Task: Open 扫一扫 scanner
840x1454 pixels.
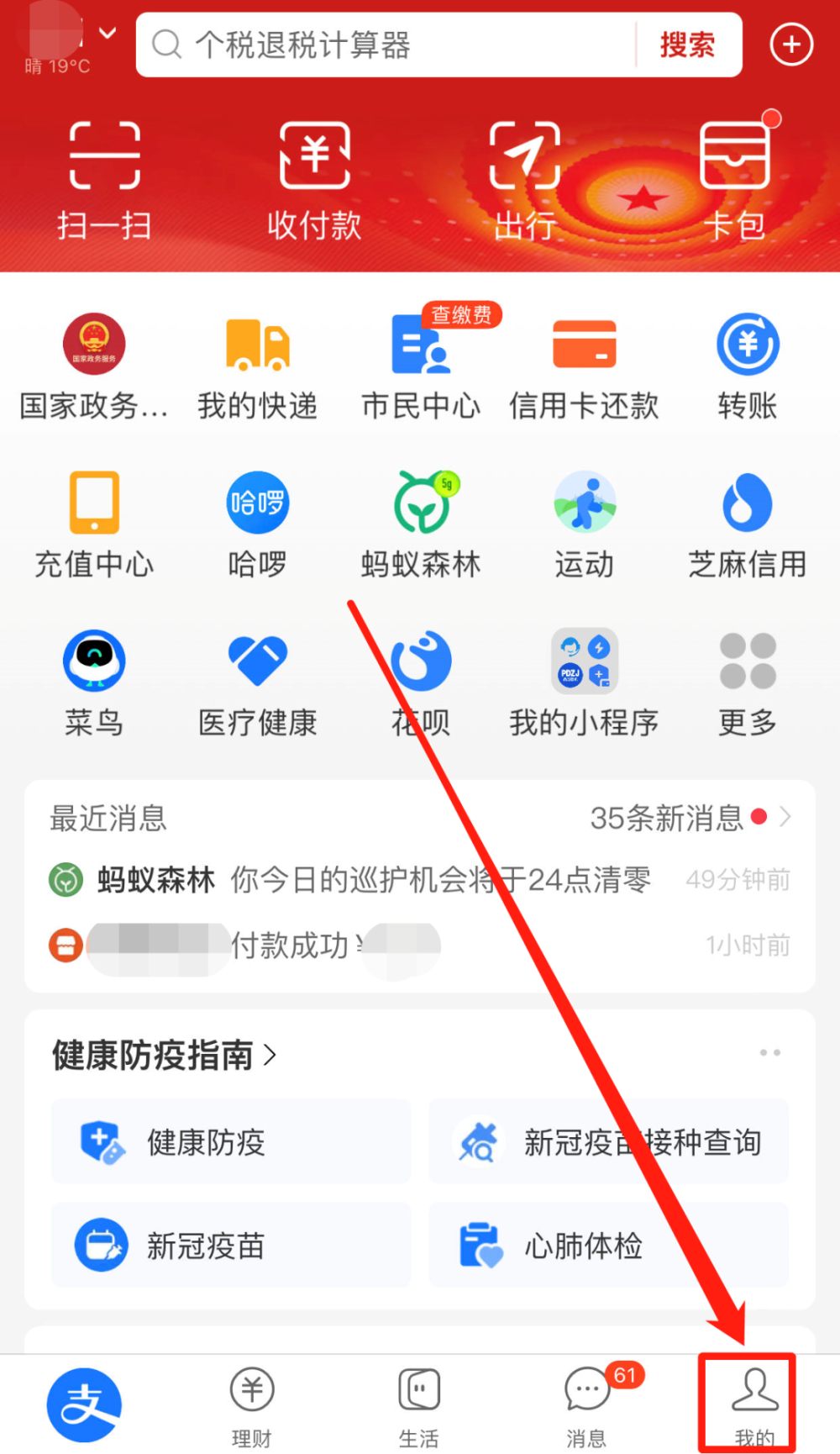Action: tap(104, 180)
